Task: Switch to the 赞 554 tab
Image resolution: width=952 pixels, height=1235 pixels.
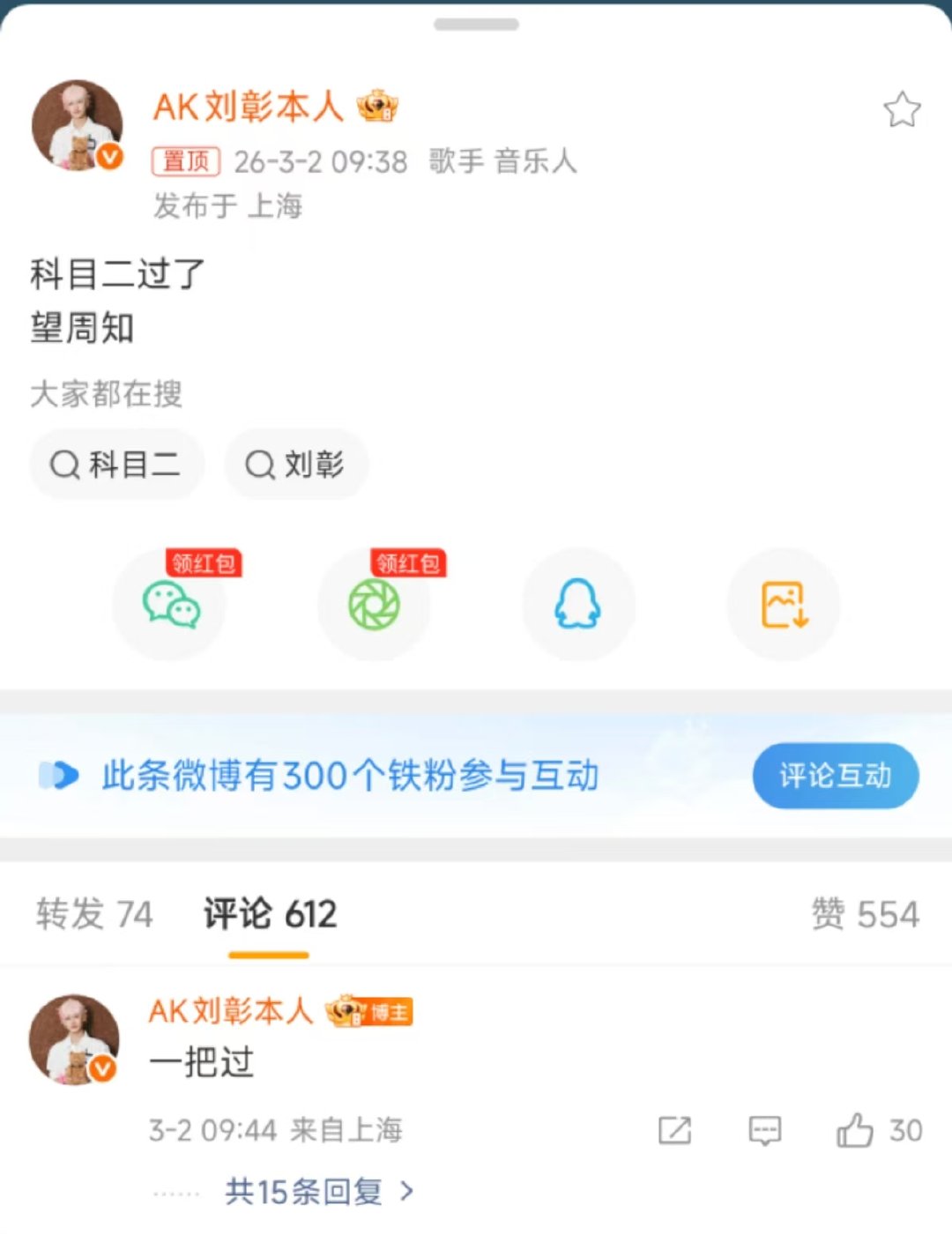Action: [x=866, y=915]
